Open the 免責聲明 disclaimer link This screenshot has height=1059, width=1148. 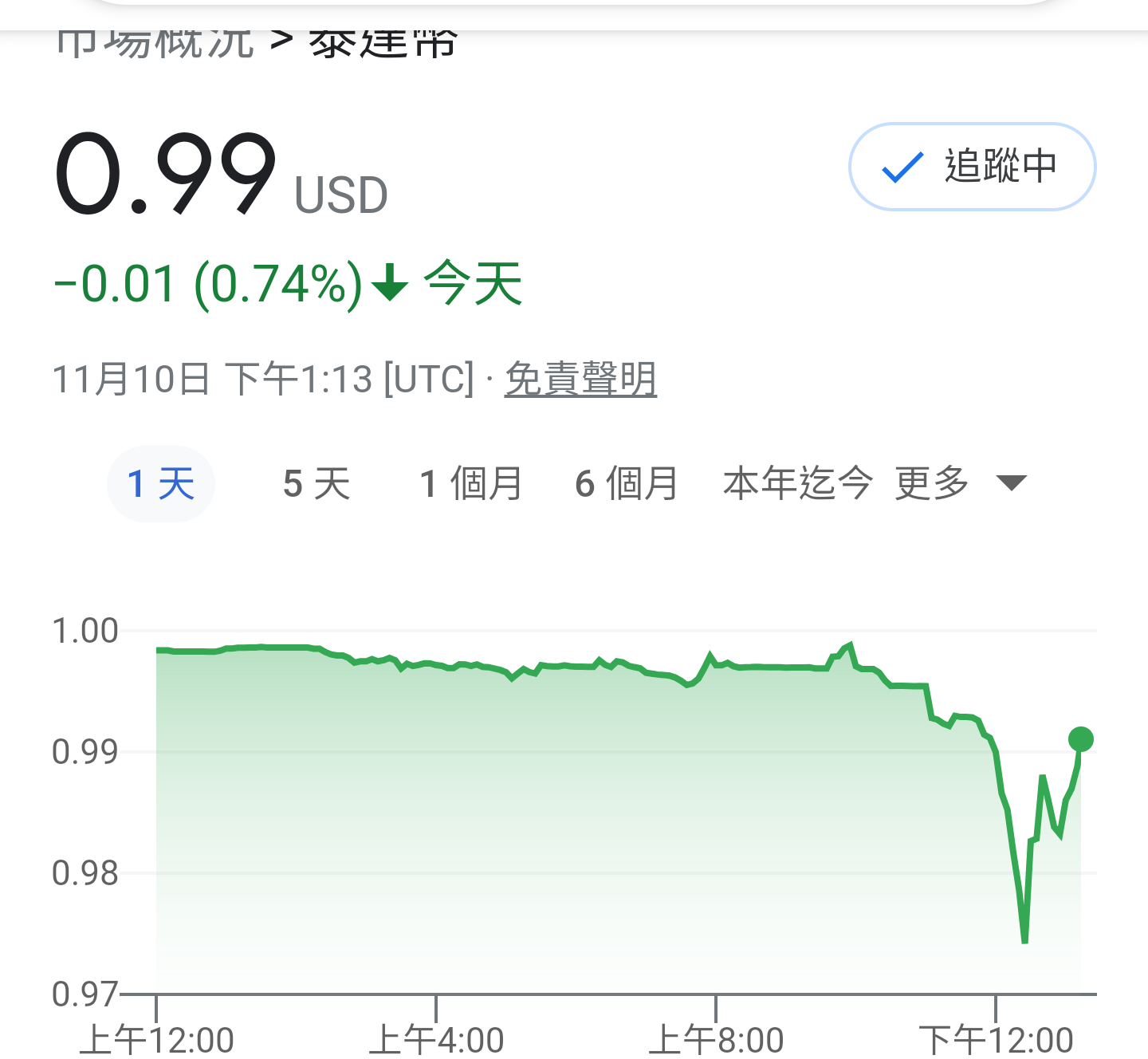pos(580,378)
